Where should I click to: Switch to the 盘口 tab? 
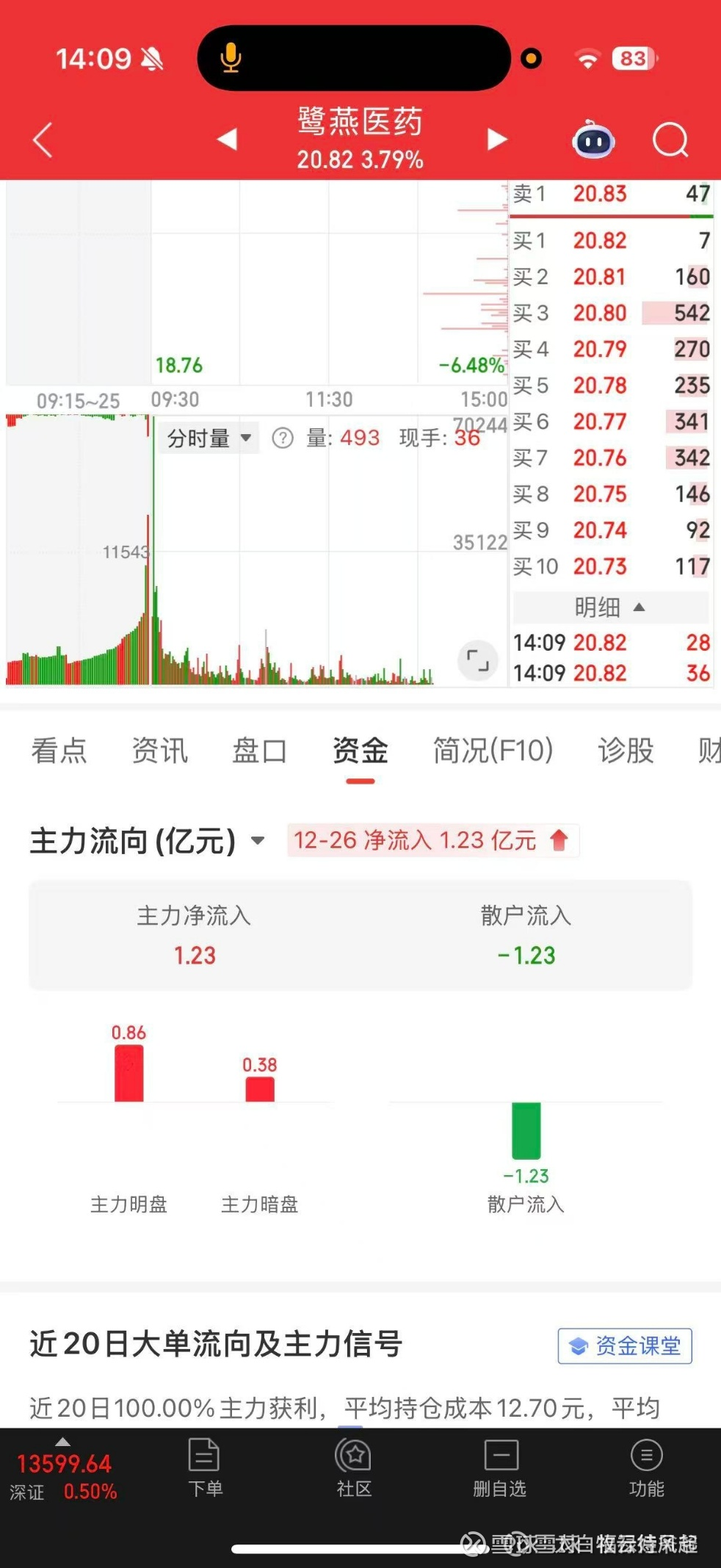tap(259, 751)
